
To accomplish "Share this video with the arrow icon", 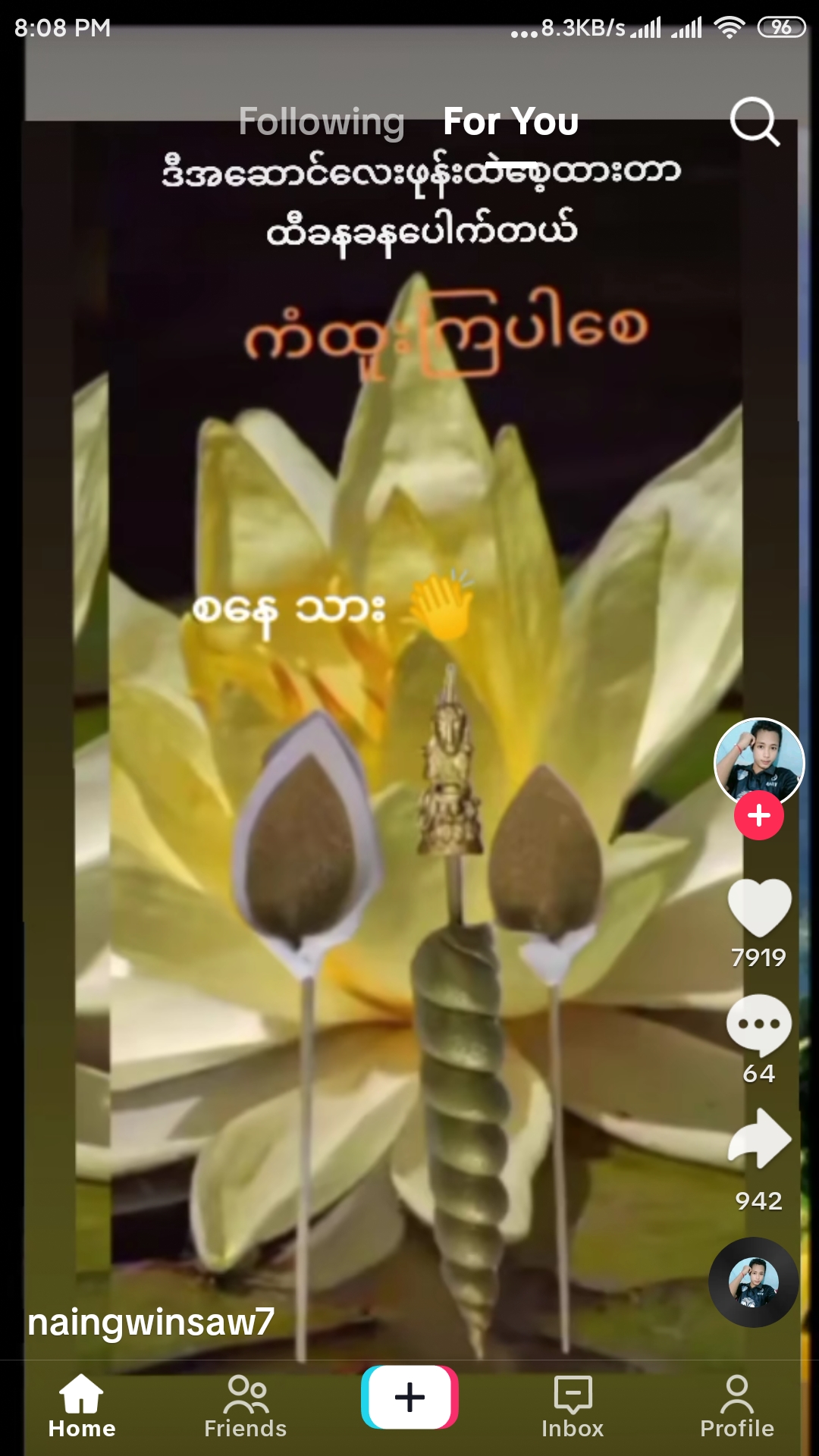I will (758, 1140).
